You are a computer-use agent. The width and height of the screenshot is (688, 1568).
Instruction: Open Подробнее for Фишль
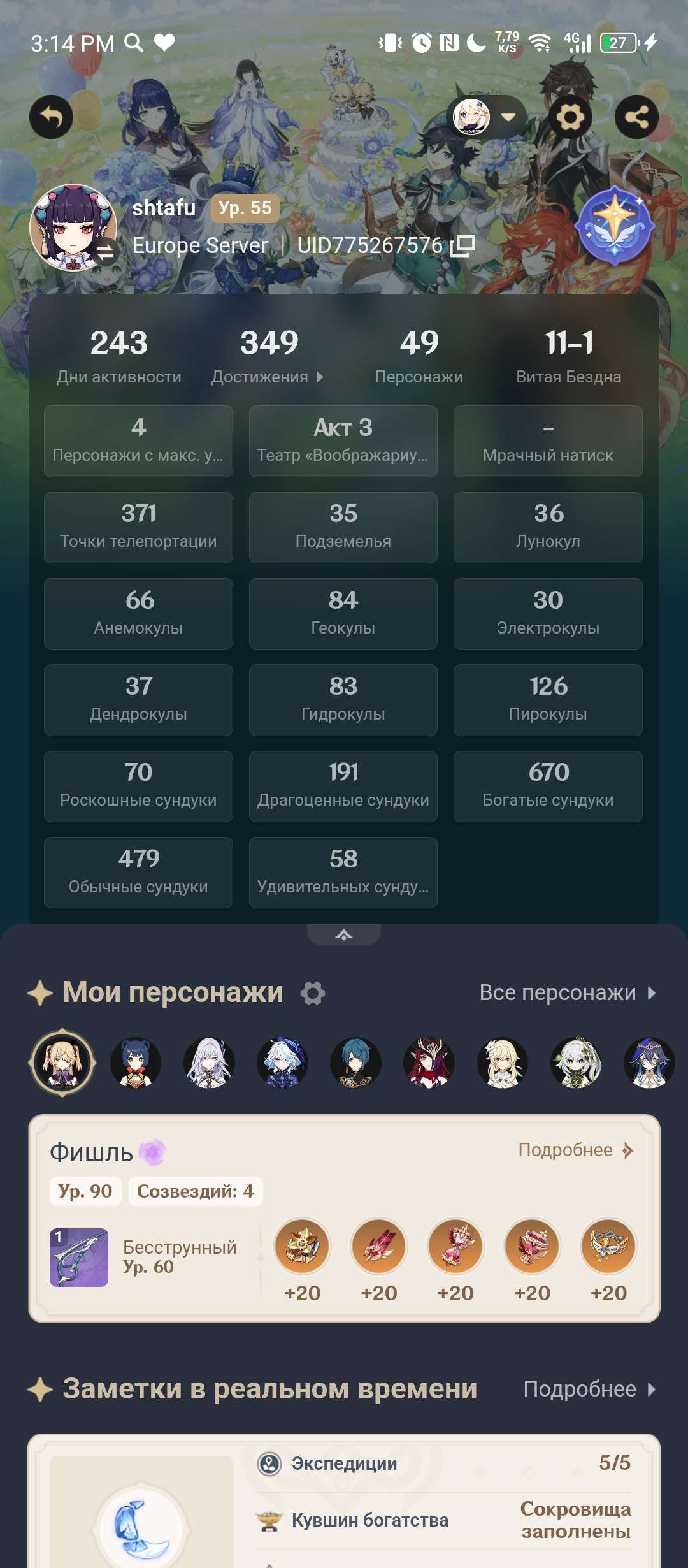(575, 1150)
